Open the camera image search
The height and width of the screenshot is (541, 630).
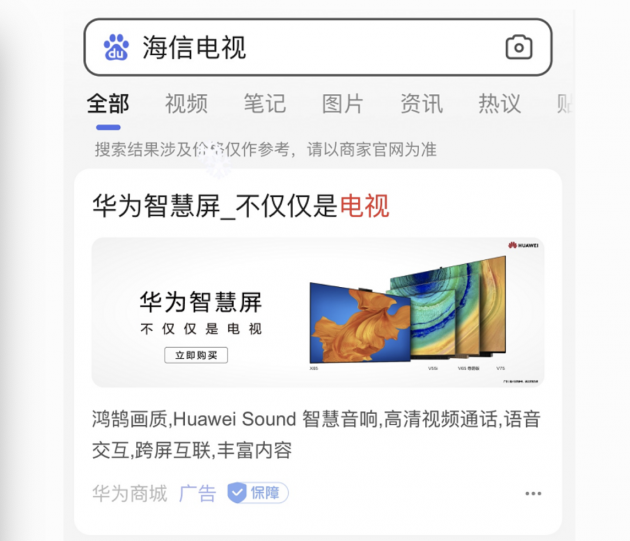tap(518, 47)
